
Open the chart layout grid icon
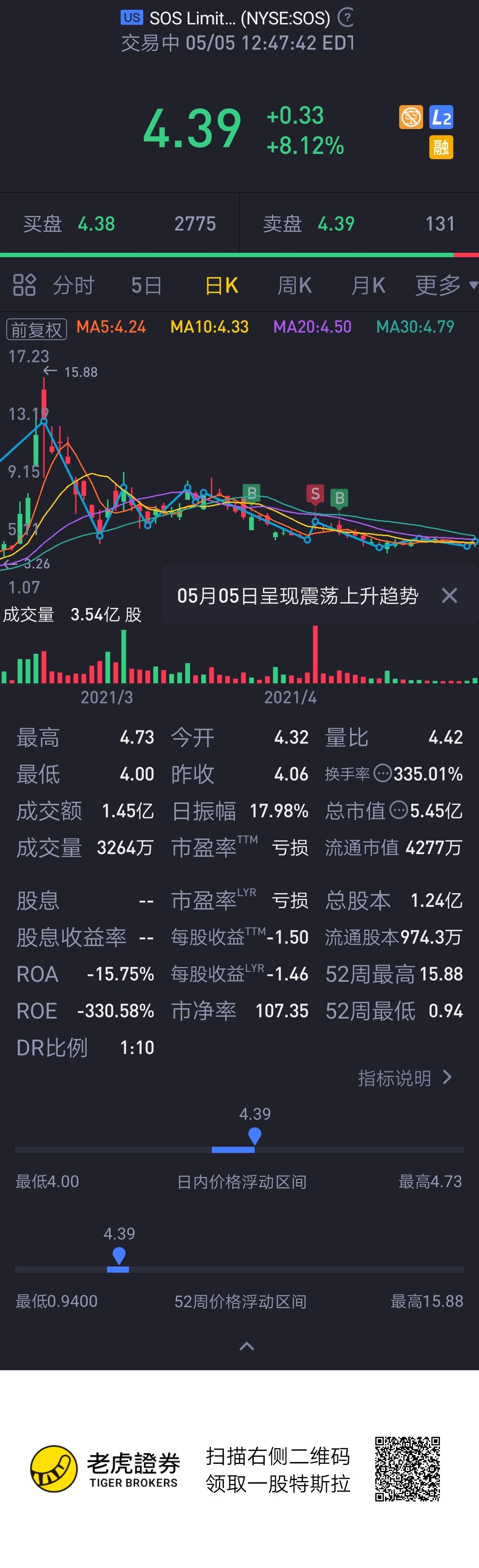click(x=24, y=285)
